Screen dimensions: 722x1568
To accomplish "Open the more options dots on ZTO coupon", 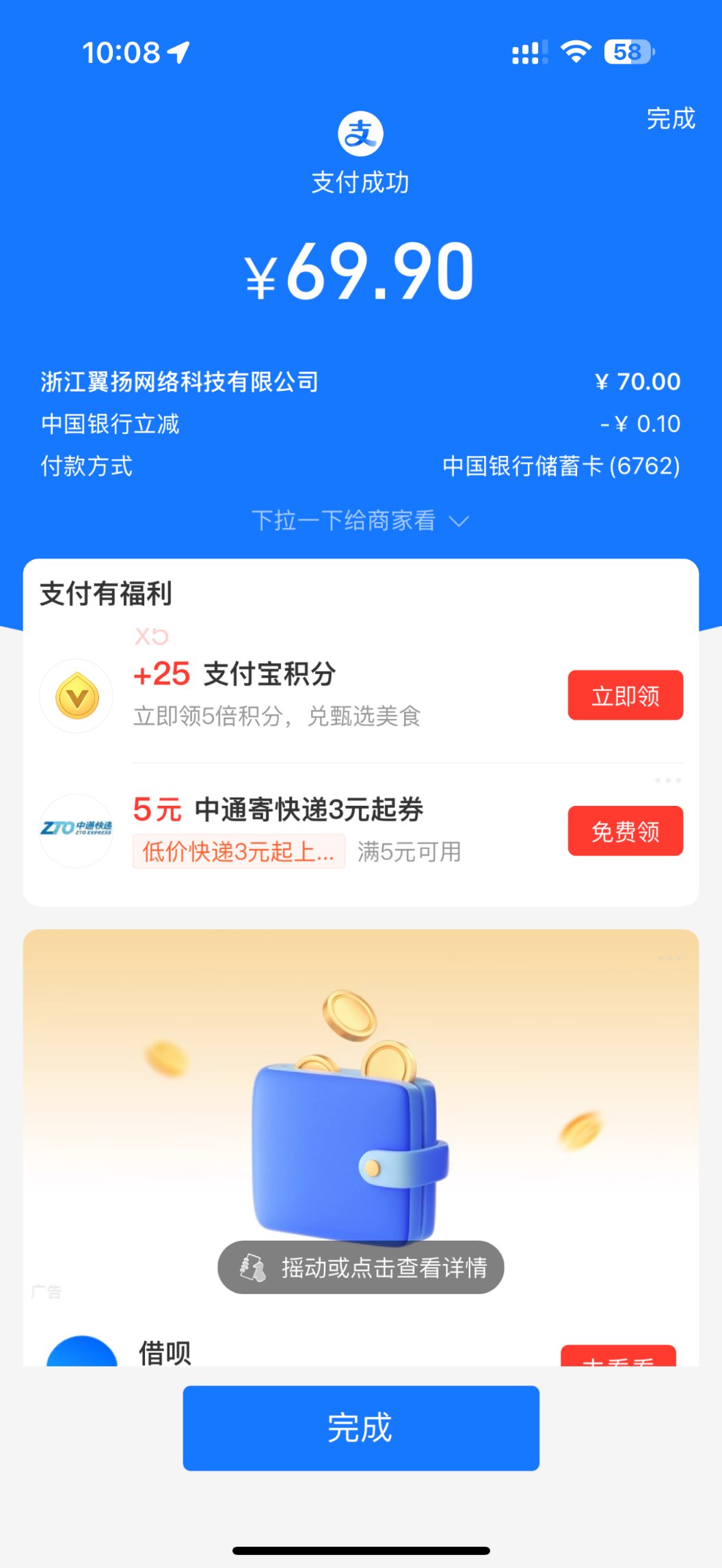I will [667, 780].
